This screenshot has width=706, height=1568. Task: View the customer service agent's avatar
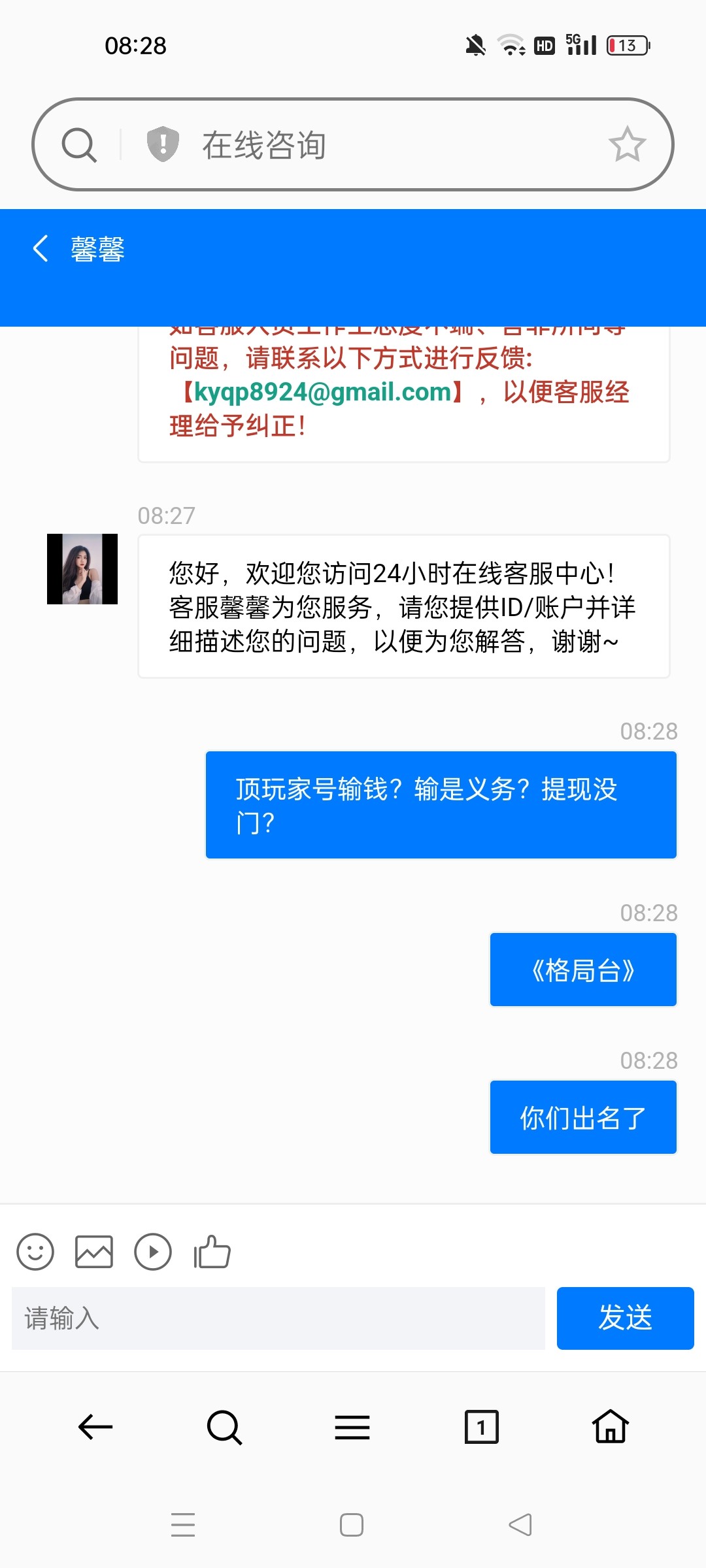coord(82,569)
